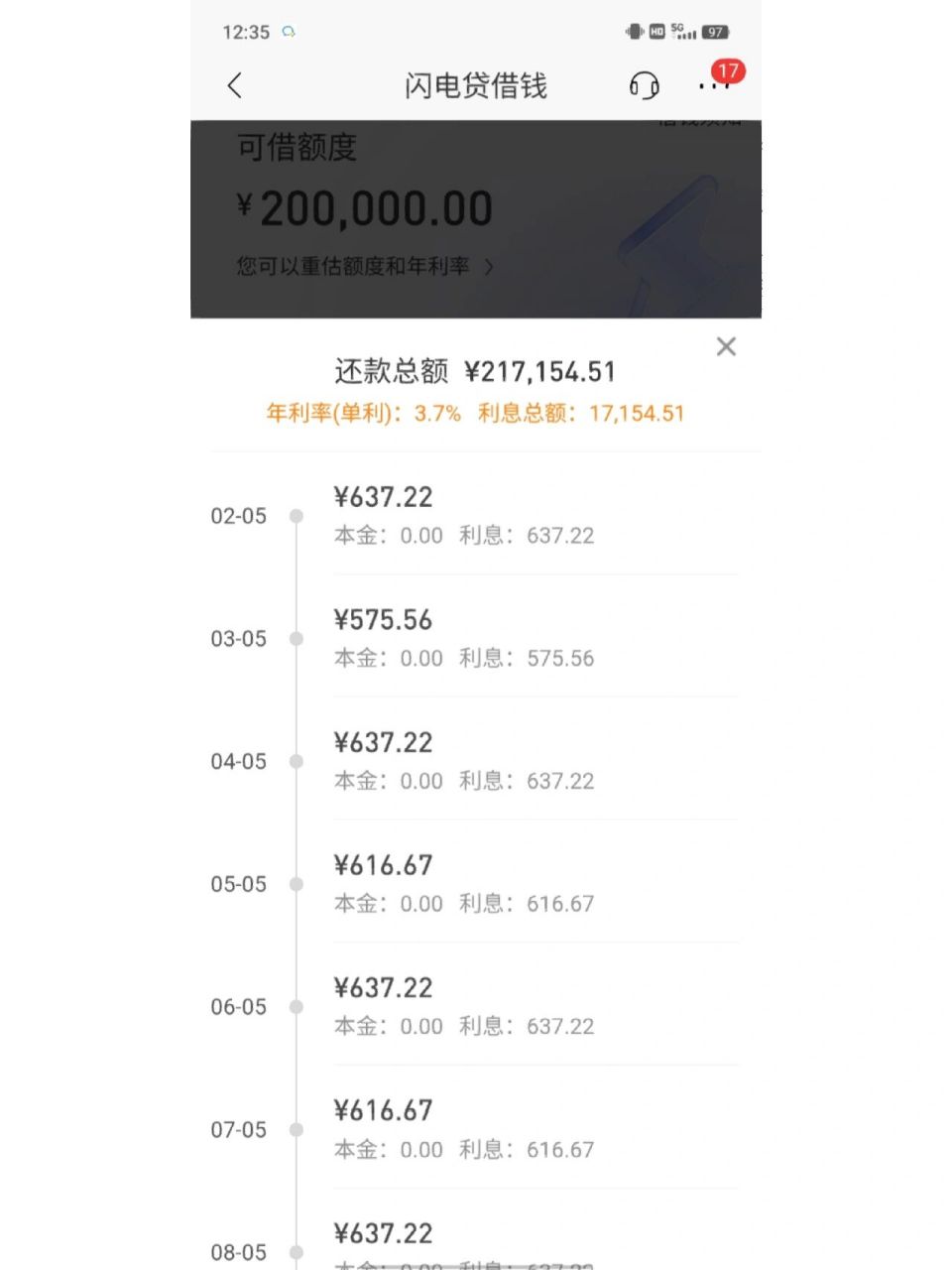The image size is (952, 1270).
Task: Expand 您可以重估额度和年利率 via its chevron
Action: (x=487, y=267)
